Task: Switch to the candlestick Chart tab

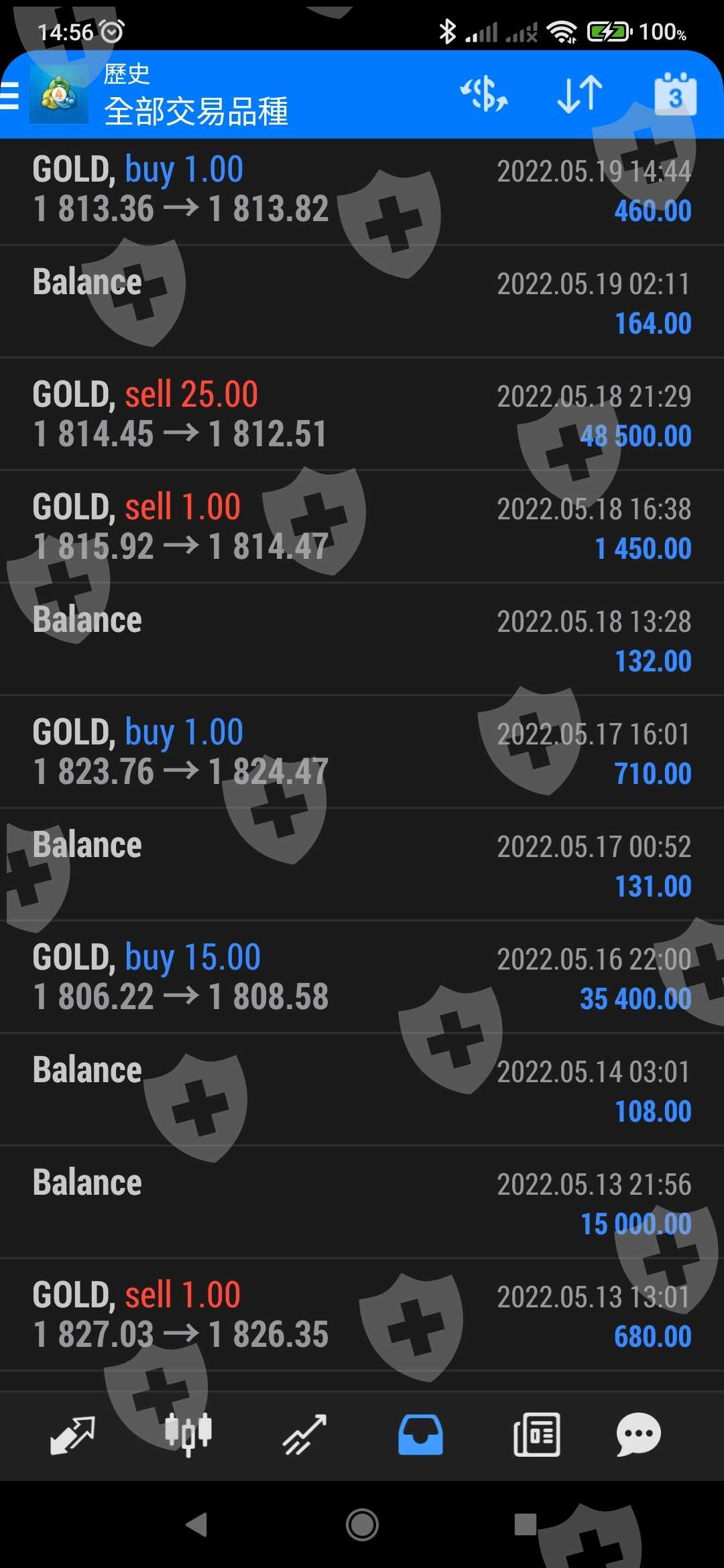Action: (x=188, y=1435)
